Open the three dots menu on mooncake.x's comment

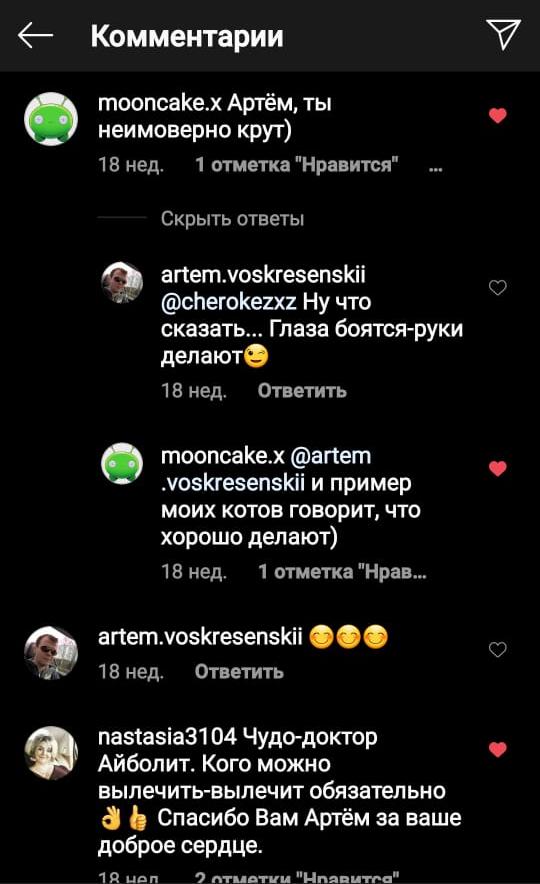435,166
